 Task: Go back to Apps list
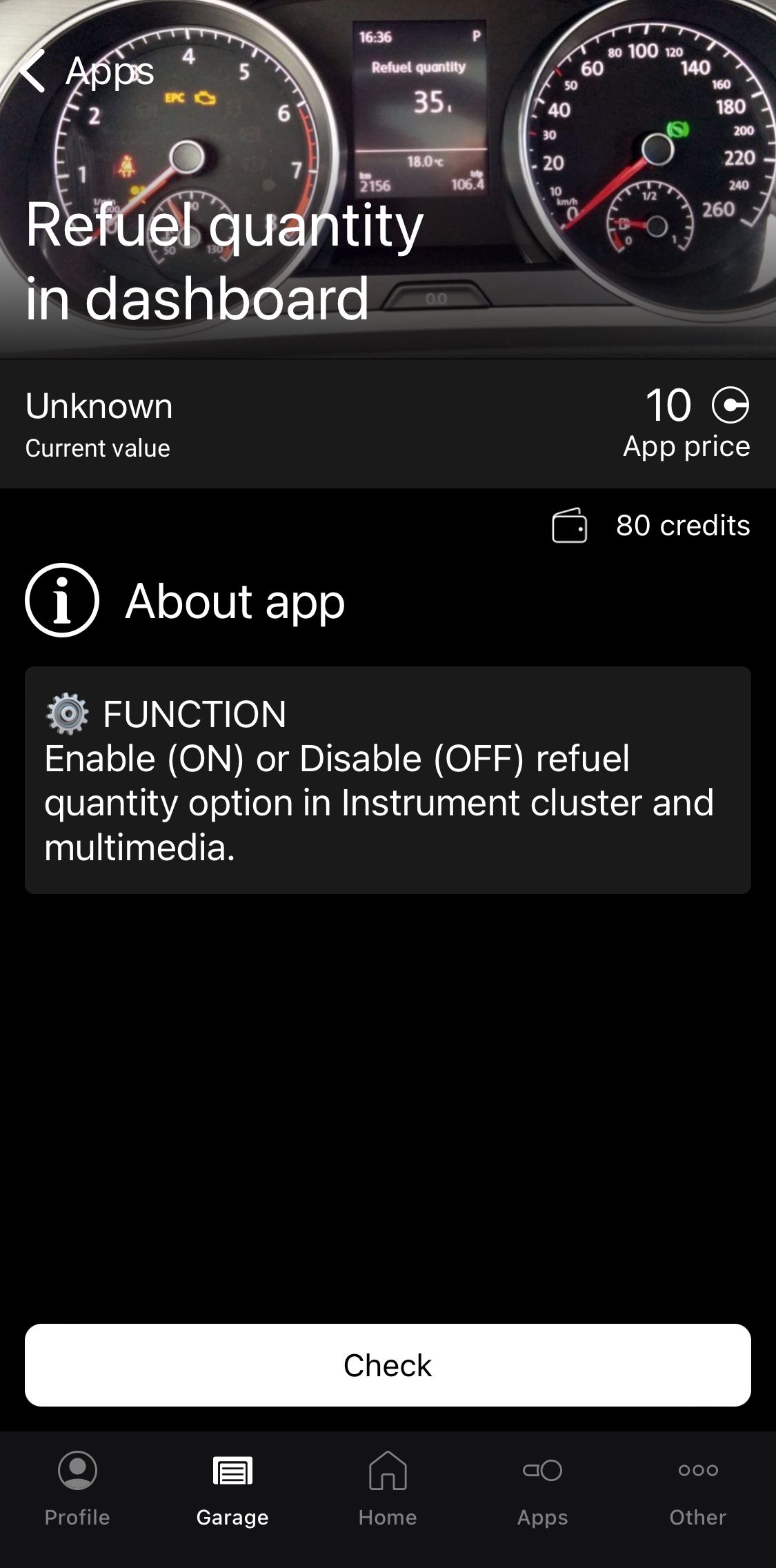86,71
